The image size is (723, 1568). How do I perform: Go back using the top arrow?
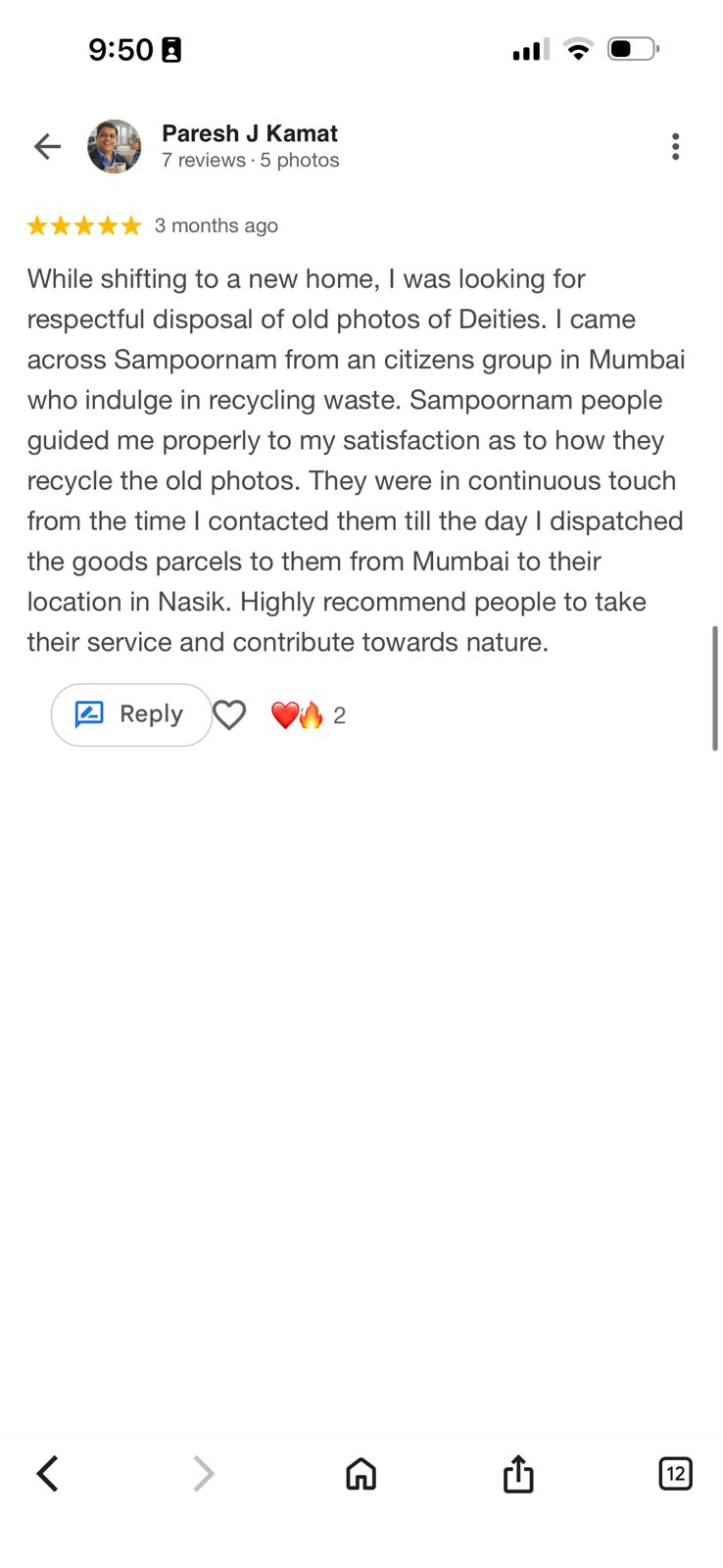47,147
